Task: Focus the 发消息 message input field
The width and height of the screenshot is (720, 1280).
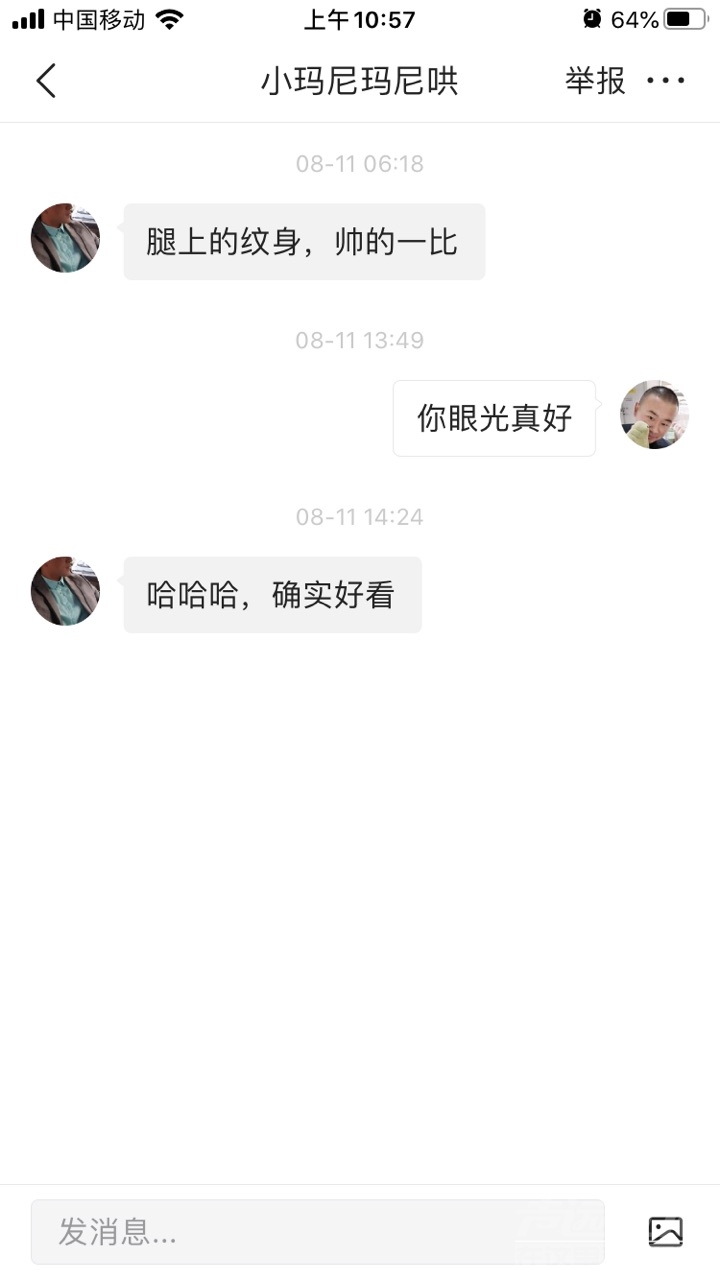Action: point(317,1232)
